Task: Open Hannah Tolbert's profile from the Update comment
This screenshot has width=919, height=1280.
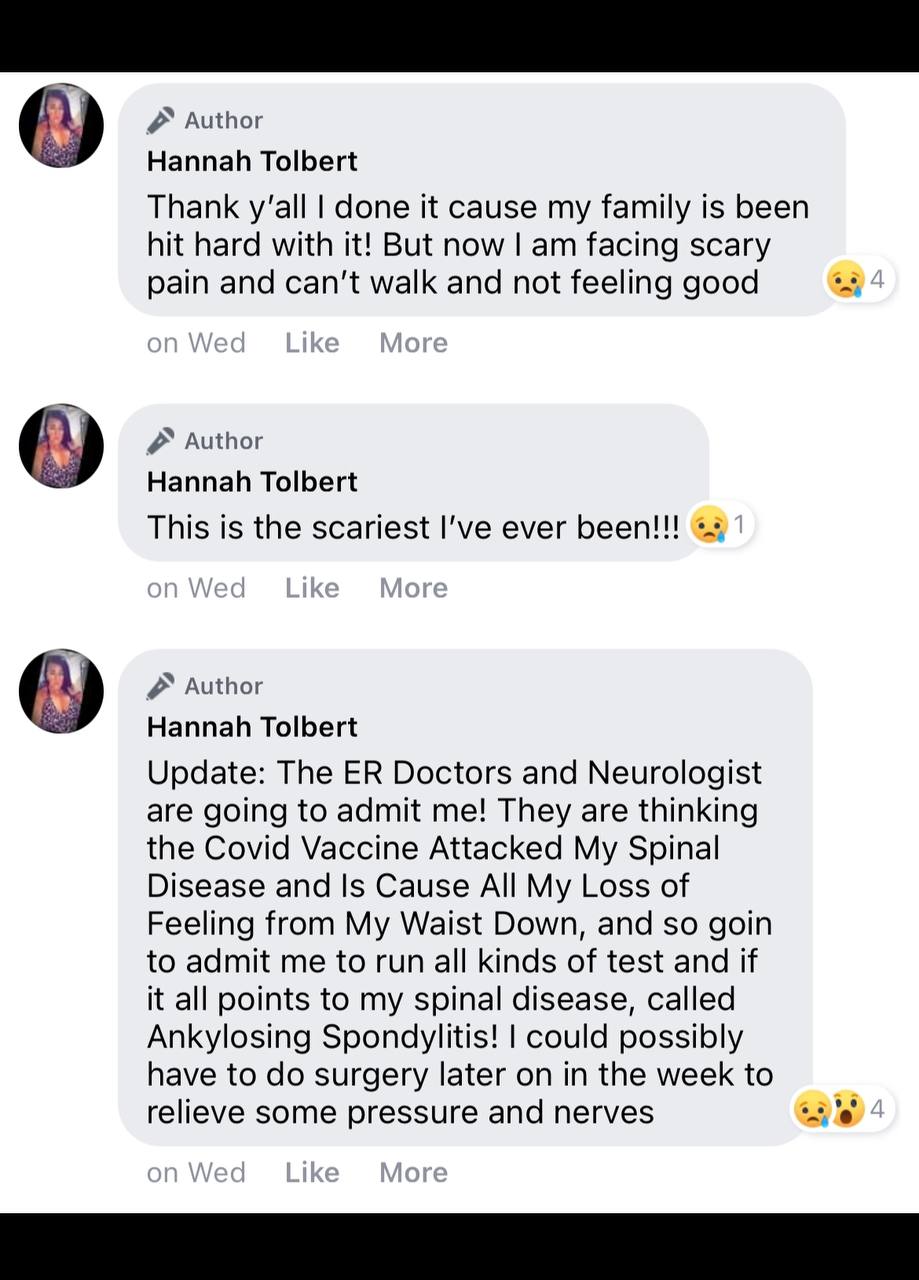Action: 252,727
